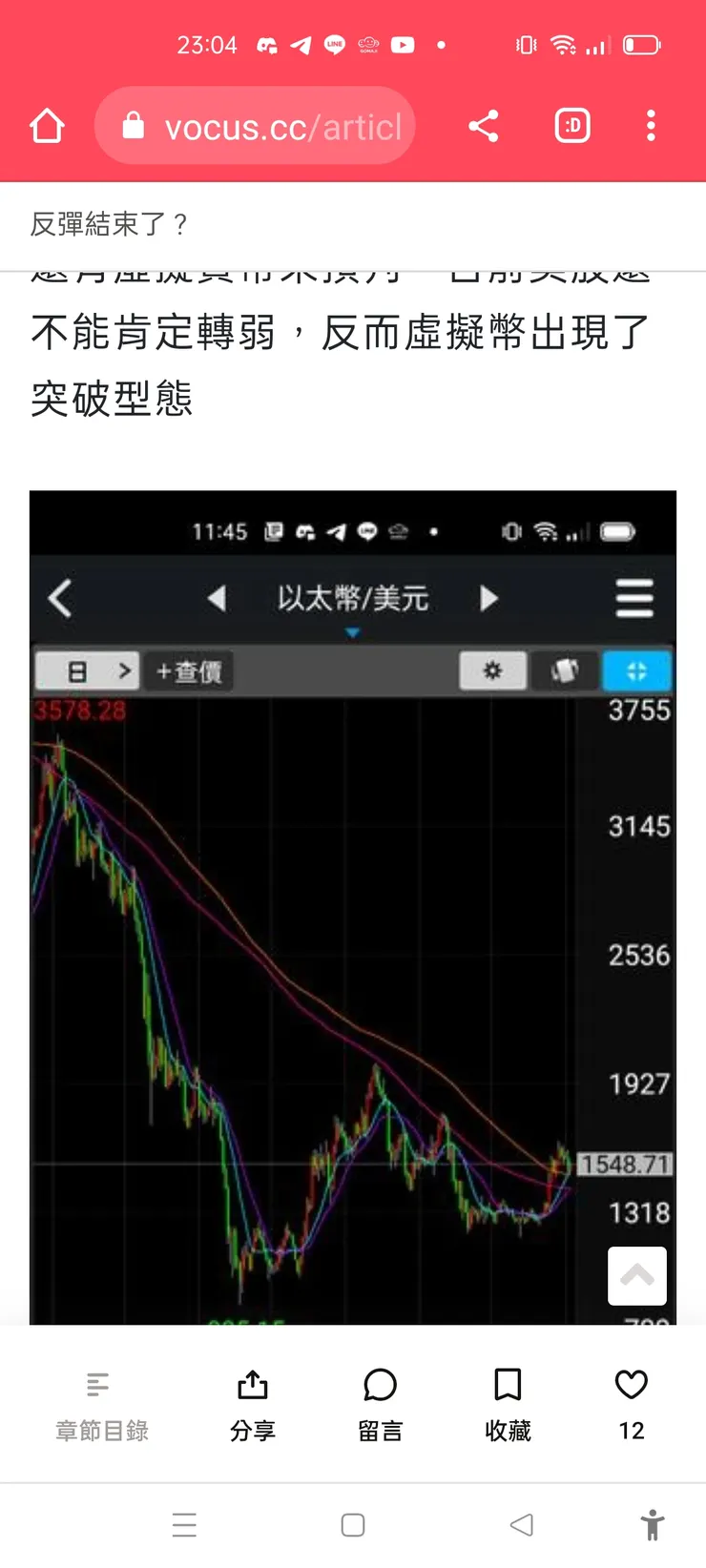706x1568 pixels.
Task: Tap the back-to-top arrow button
Action: 636,1275
